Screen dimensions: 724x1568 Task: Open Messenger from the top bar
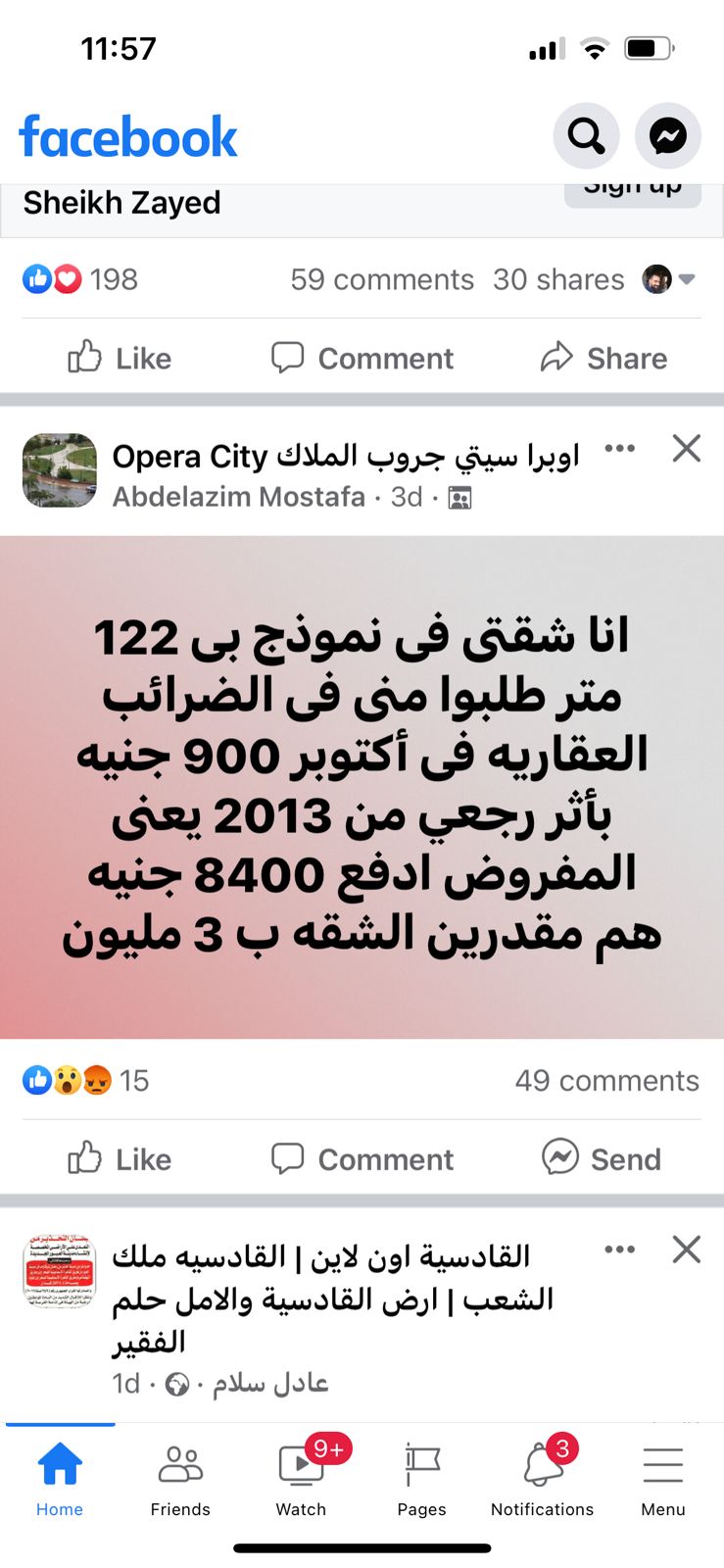coord(667,135)
